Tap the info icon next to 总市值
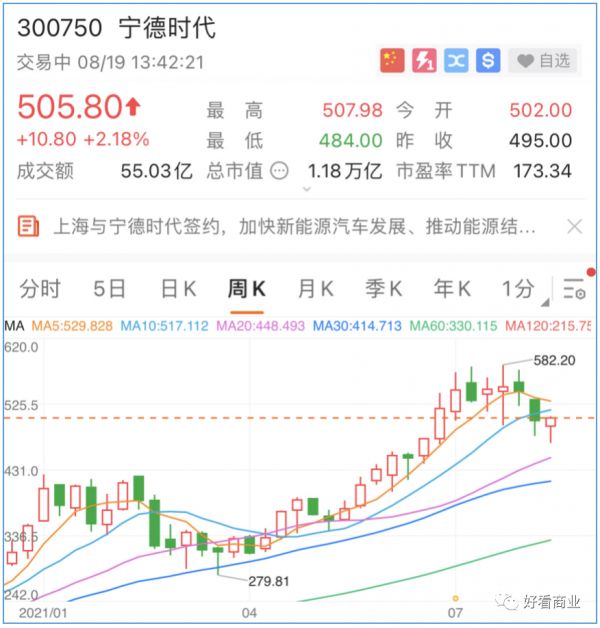Viewport: 600px width, 628px height. pos(280,171)
